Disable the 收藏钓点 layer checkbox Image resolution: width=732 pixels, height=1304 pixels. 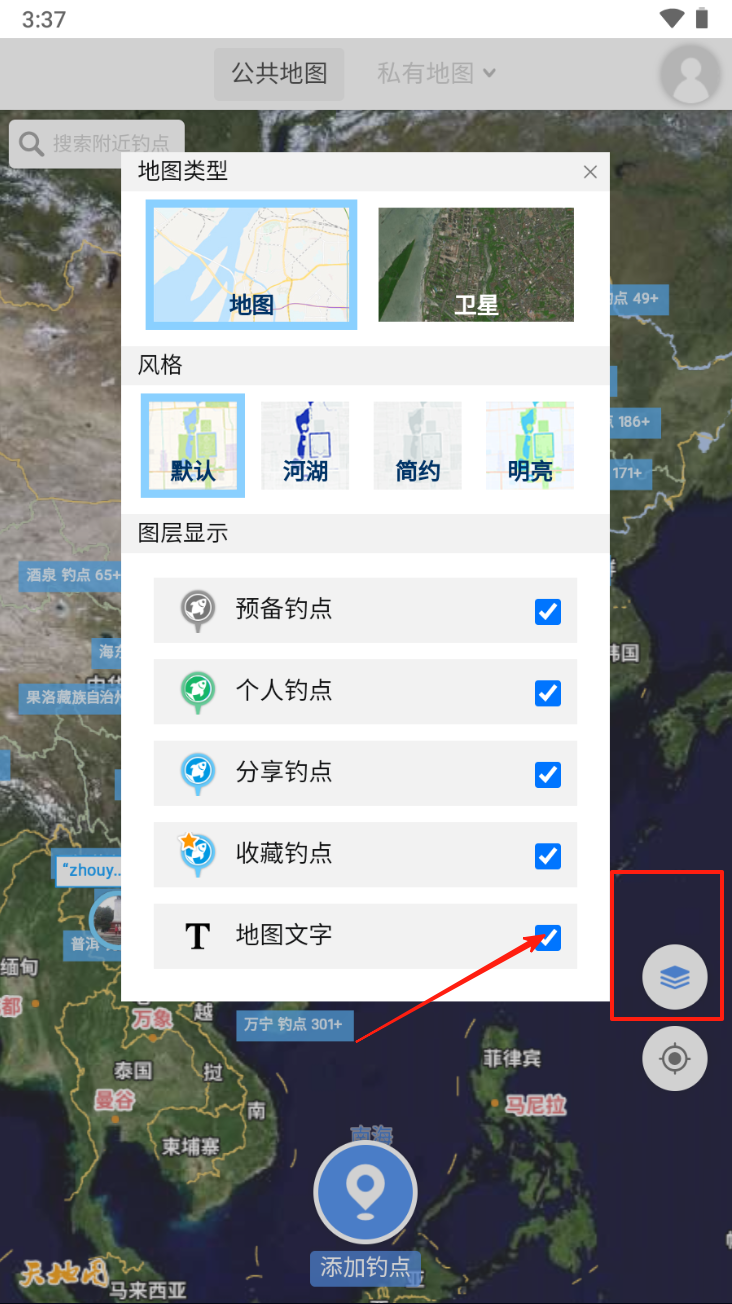[x=548, y=856]
